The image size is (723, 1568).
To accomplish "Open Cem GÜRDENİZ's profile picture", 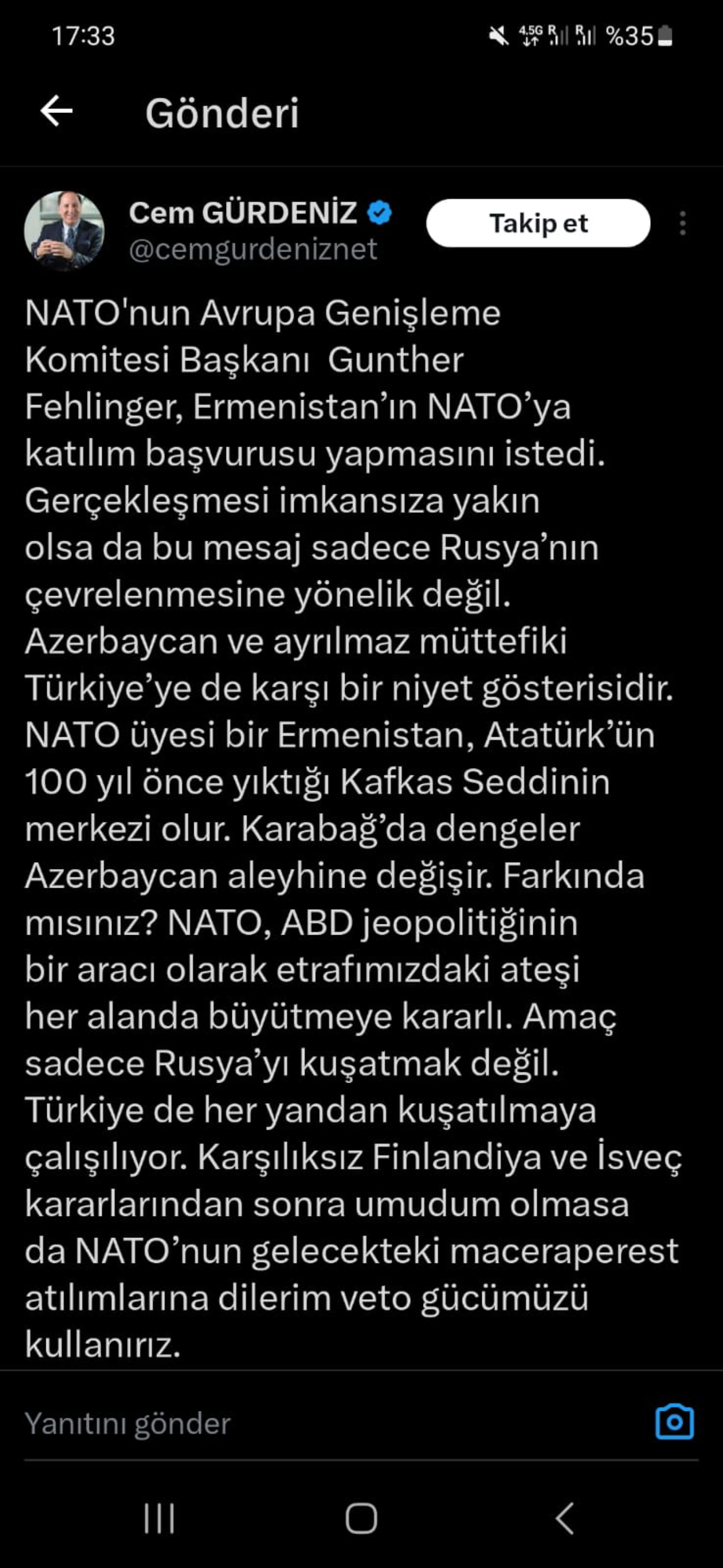I will 64,231.
